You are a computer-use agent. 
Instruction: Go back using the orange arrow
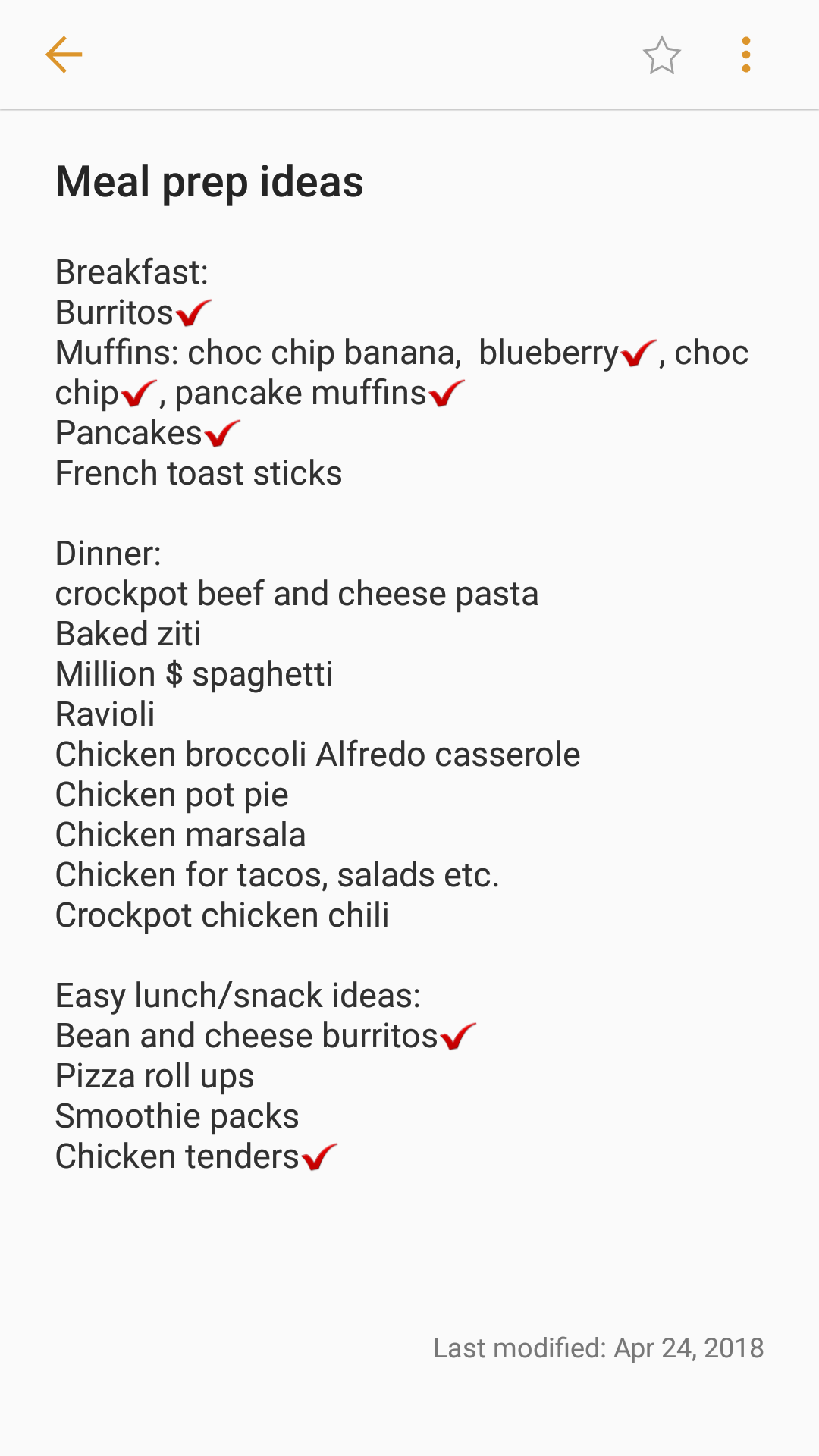pyautogui.click(x=64, y=55)
